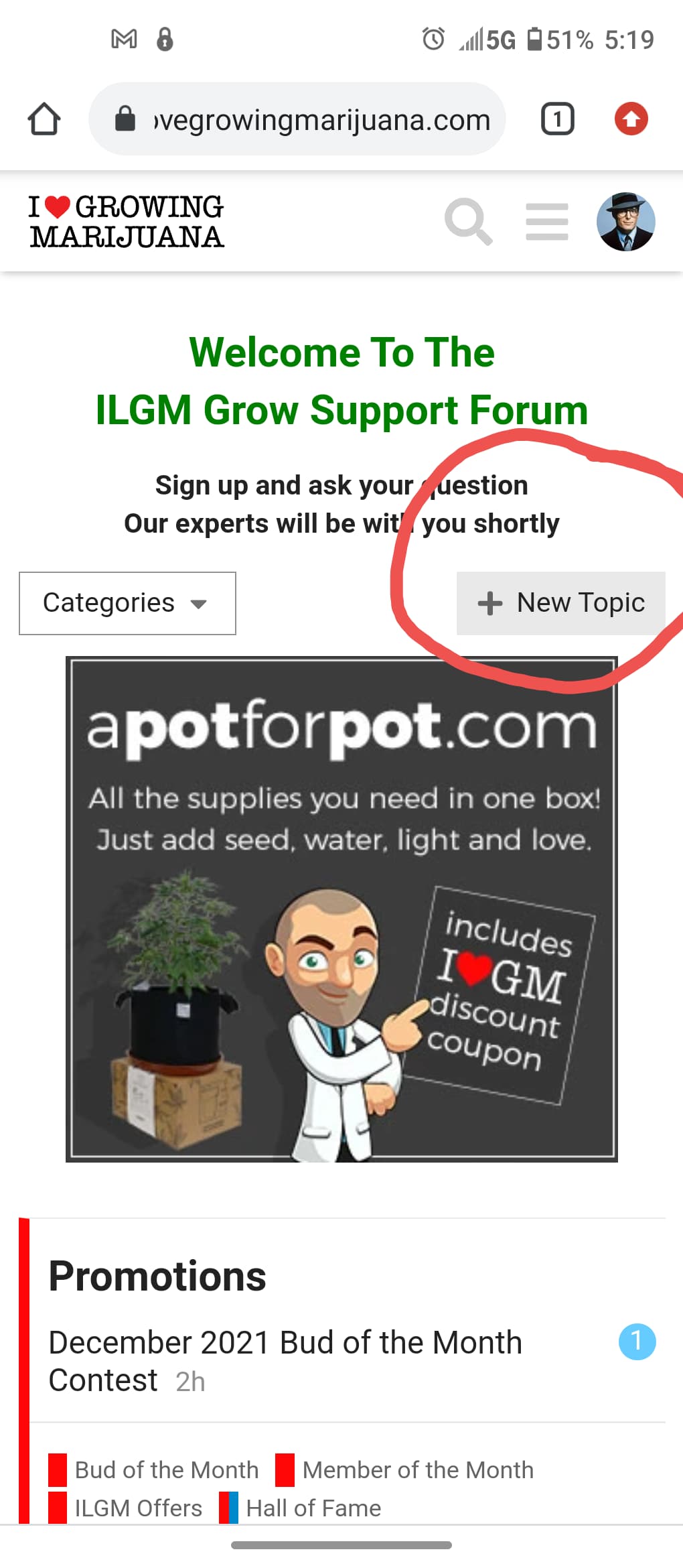683x1568 pixels.
Task: Tap the browser home icon
Action: [44, 119]
